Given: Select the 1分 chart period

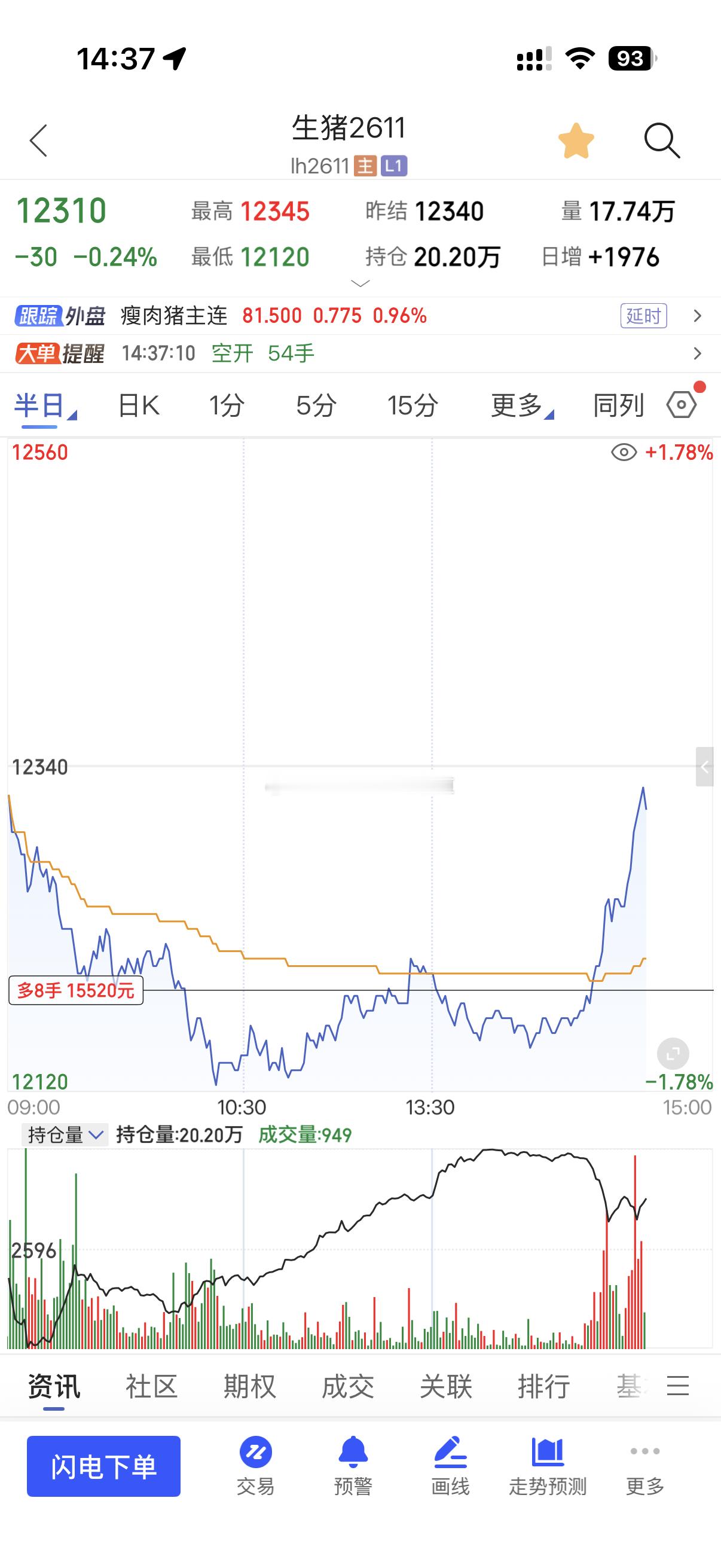Looking at the screenshot, I should [227, 405].
